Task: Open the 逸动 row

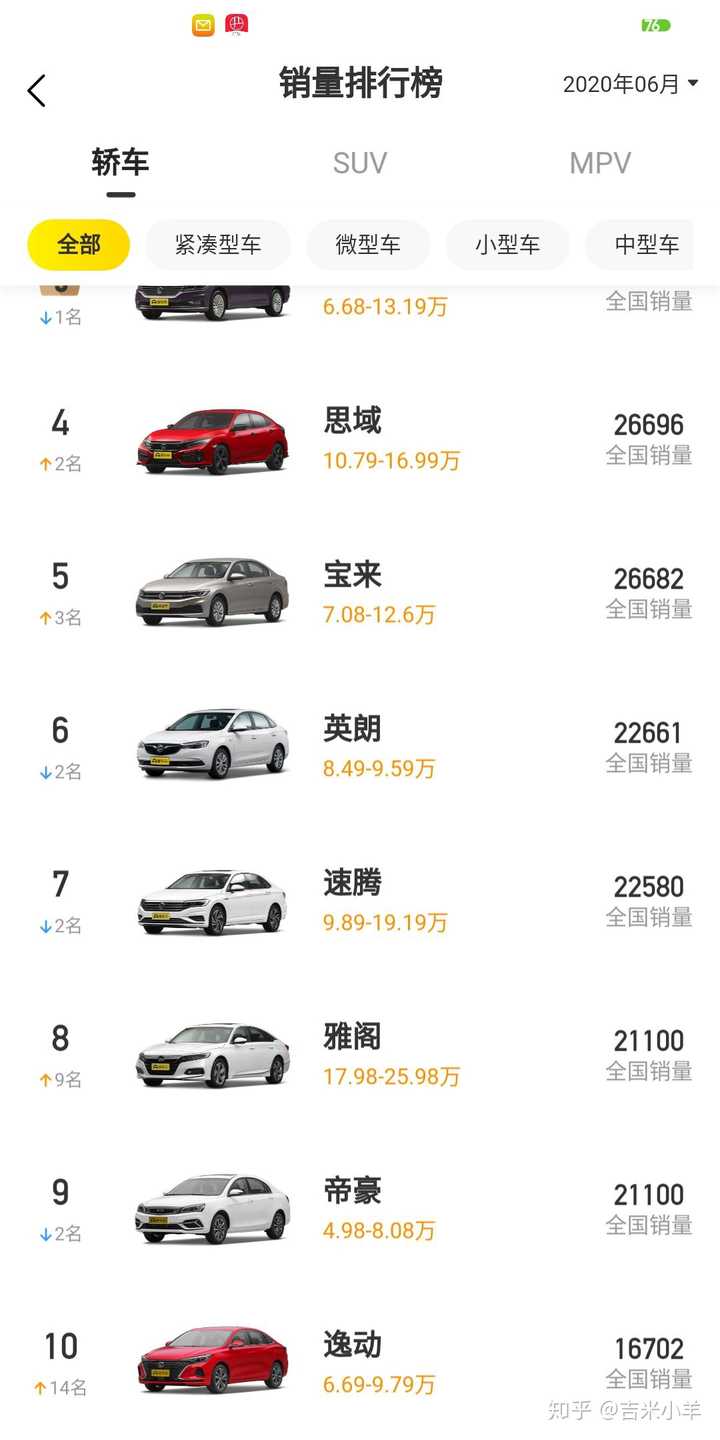Action: [x=360, y=1364]
